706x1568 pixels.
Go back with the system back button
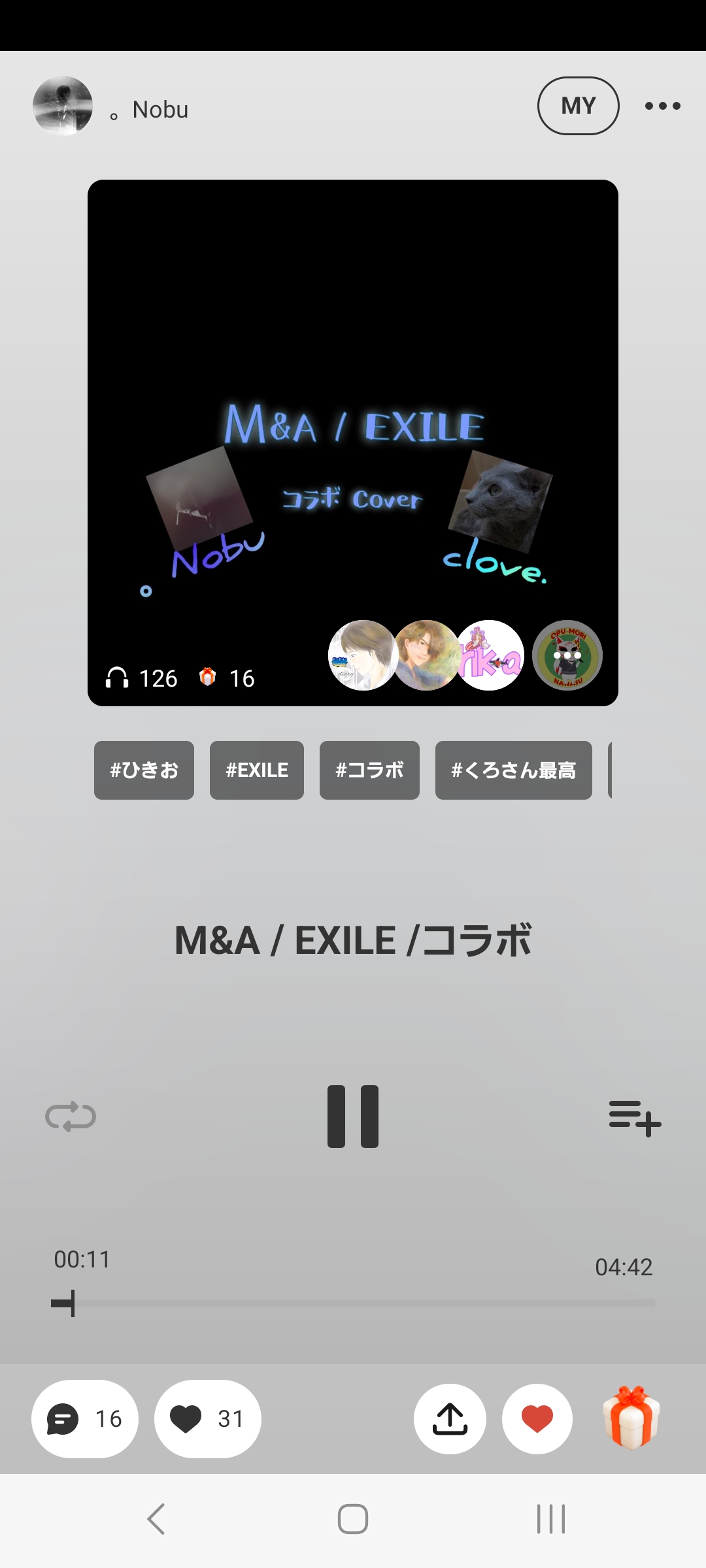[156, 1519]
